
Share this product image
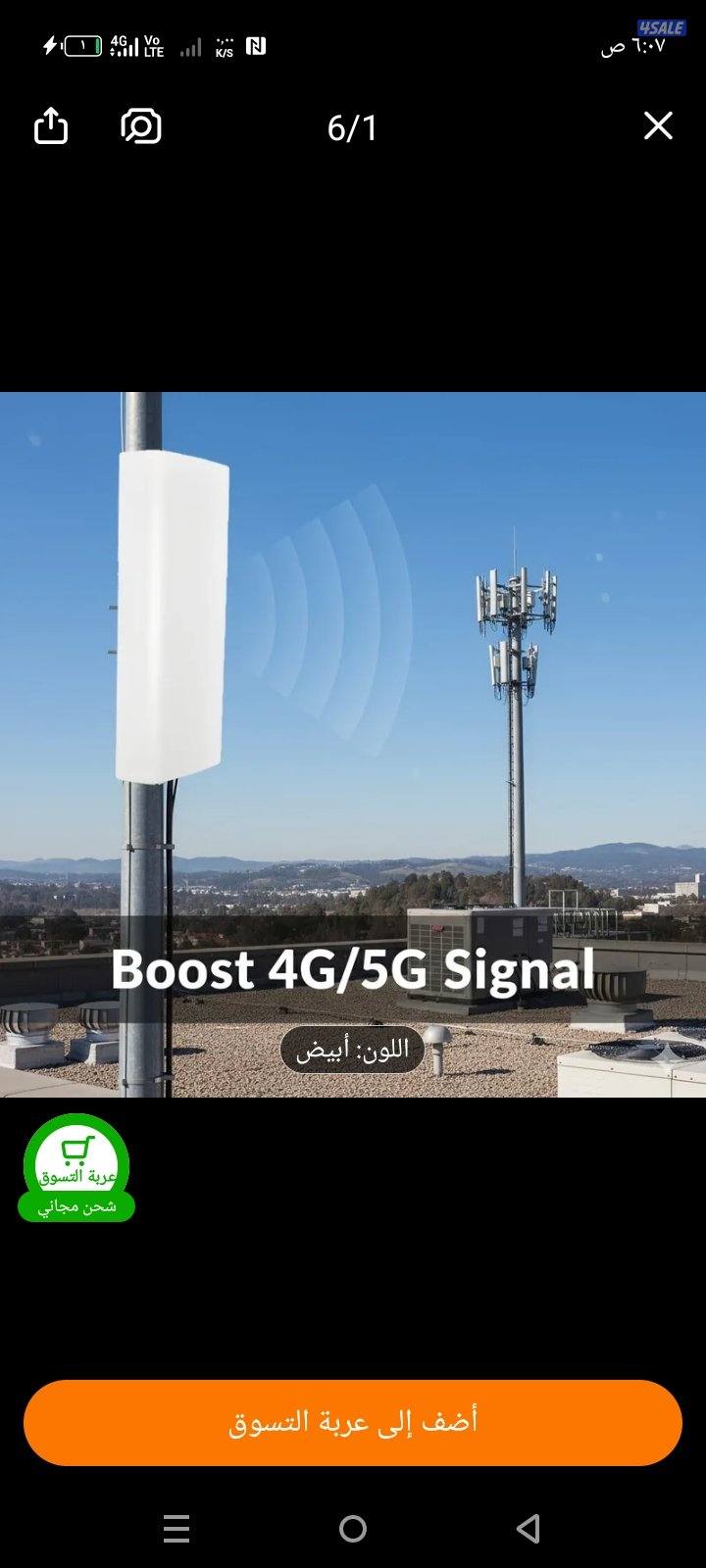click(51, 126)
